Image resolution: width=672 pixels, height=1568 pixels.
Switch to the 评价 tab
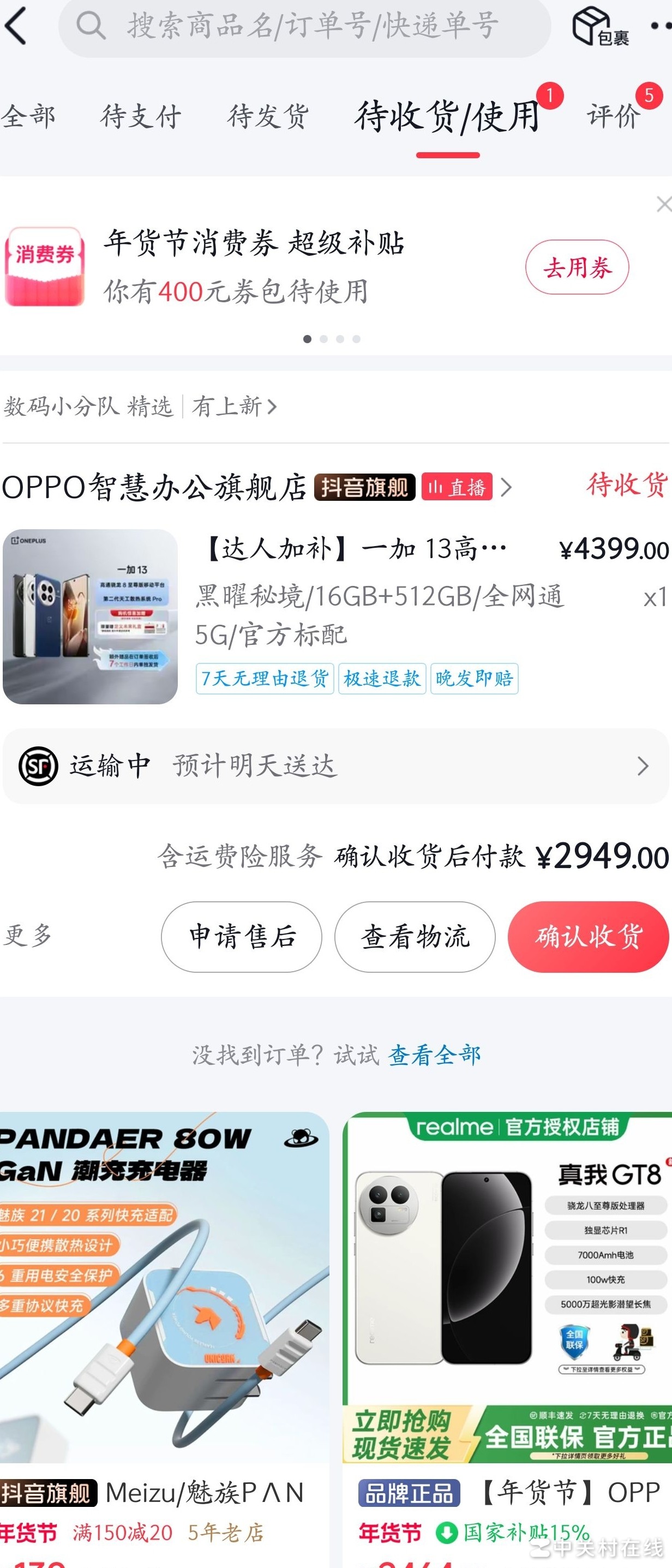[614, 116]
